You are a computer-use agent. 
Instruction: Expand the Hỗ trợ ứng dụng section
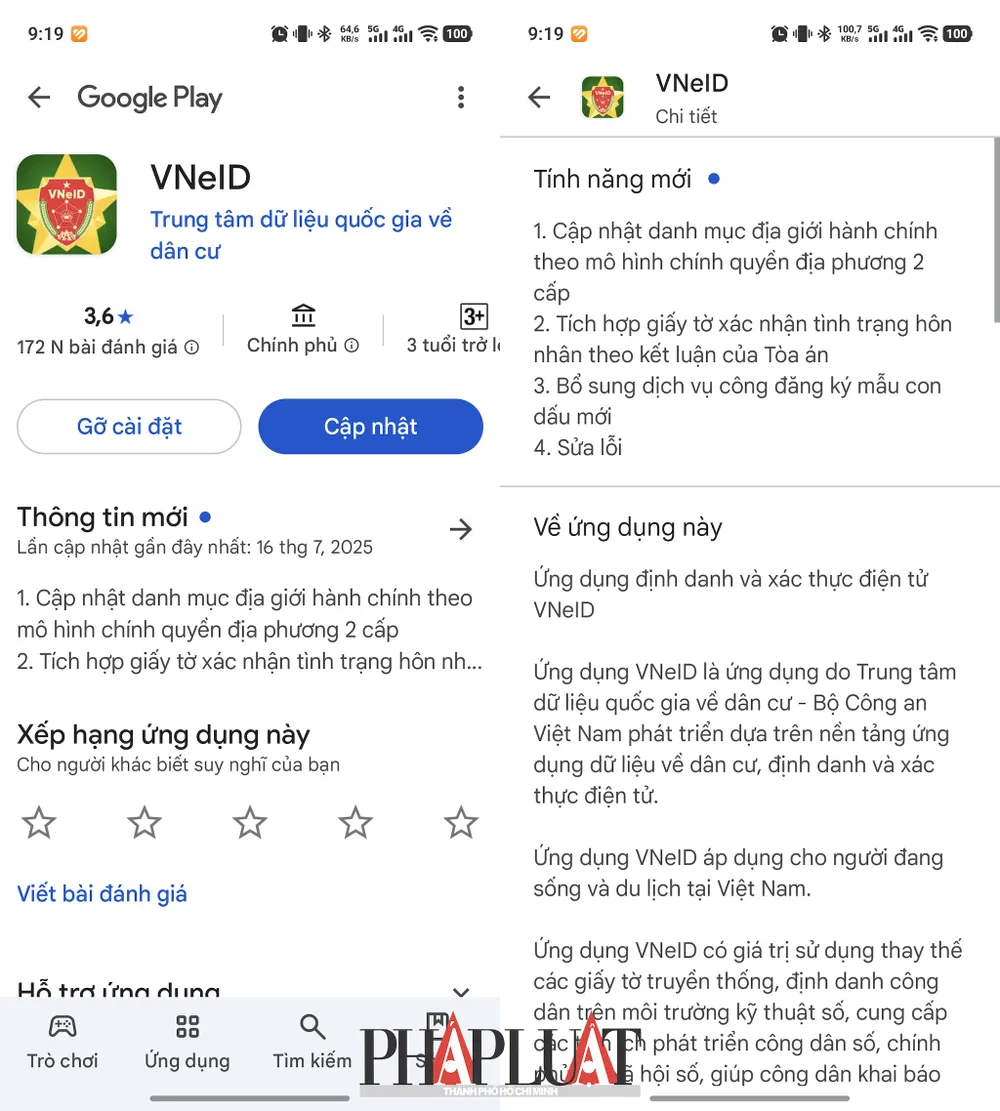pos(460,992)
